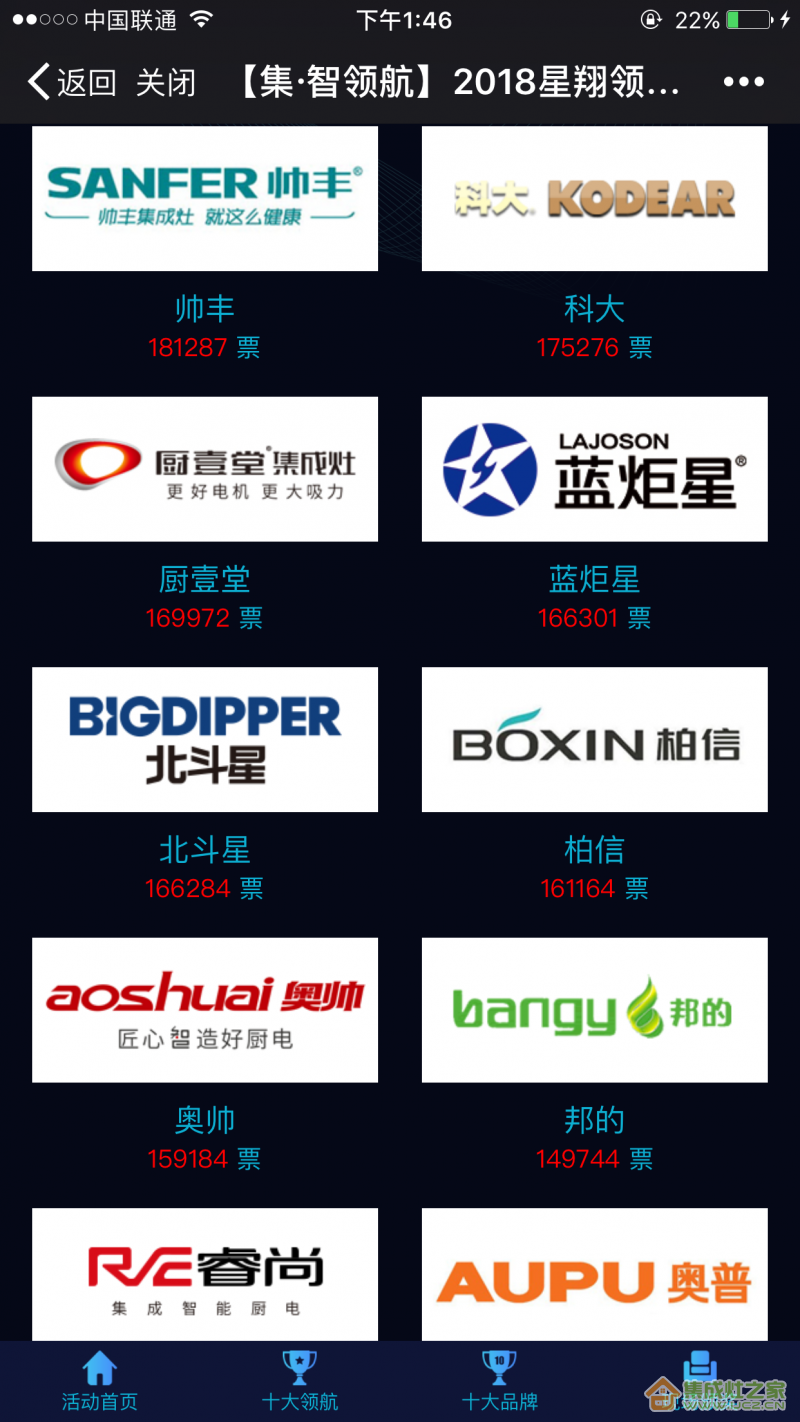Viewport: 800px width, 1422px height.
Task: Switch to the 十大品牌 tab
Action: point(499,1381)
